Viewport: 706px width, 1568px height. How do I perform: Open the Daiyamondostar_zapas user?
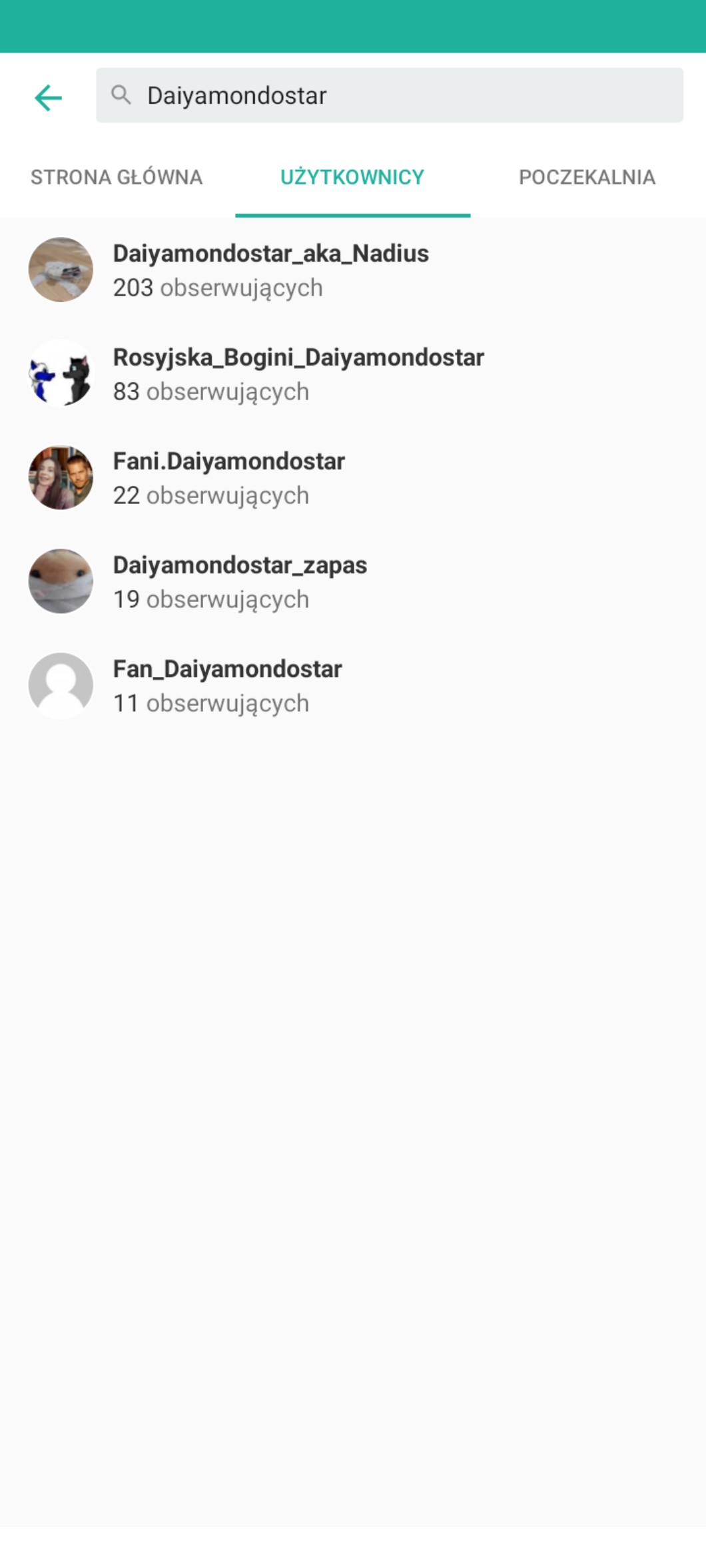[353, 581]
